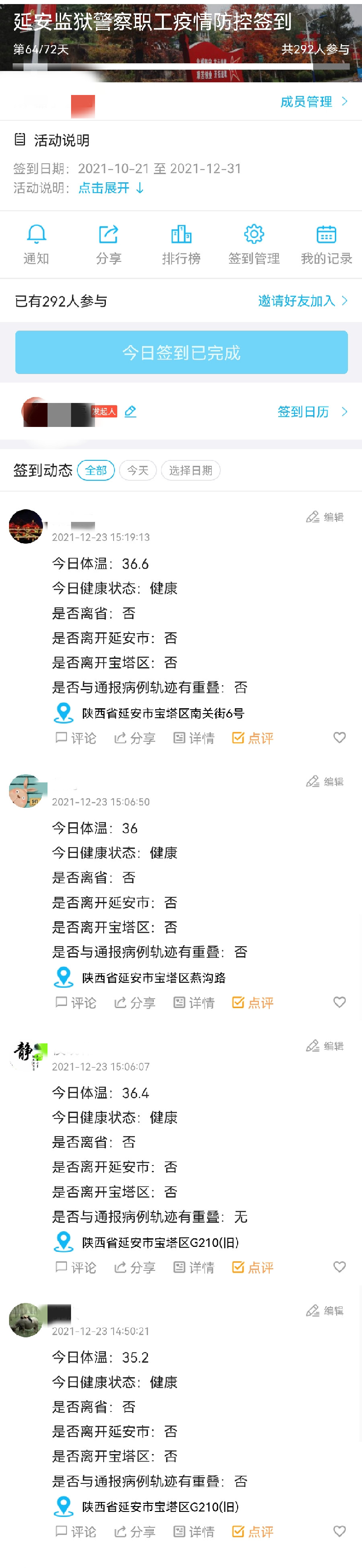The height and width of the screenshot is (1568, 362).
Task: Open 签到日历 check-in calendar
Action: [311, 412]
